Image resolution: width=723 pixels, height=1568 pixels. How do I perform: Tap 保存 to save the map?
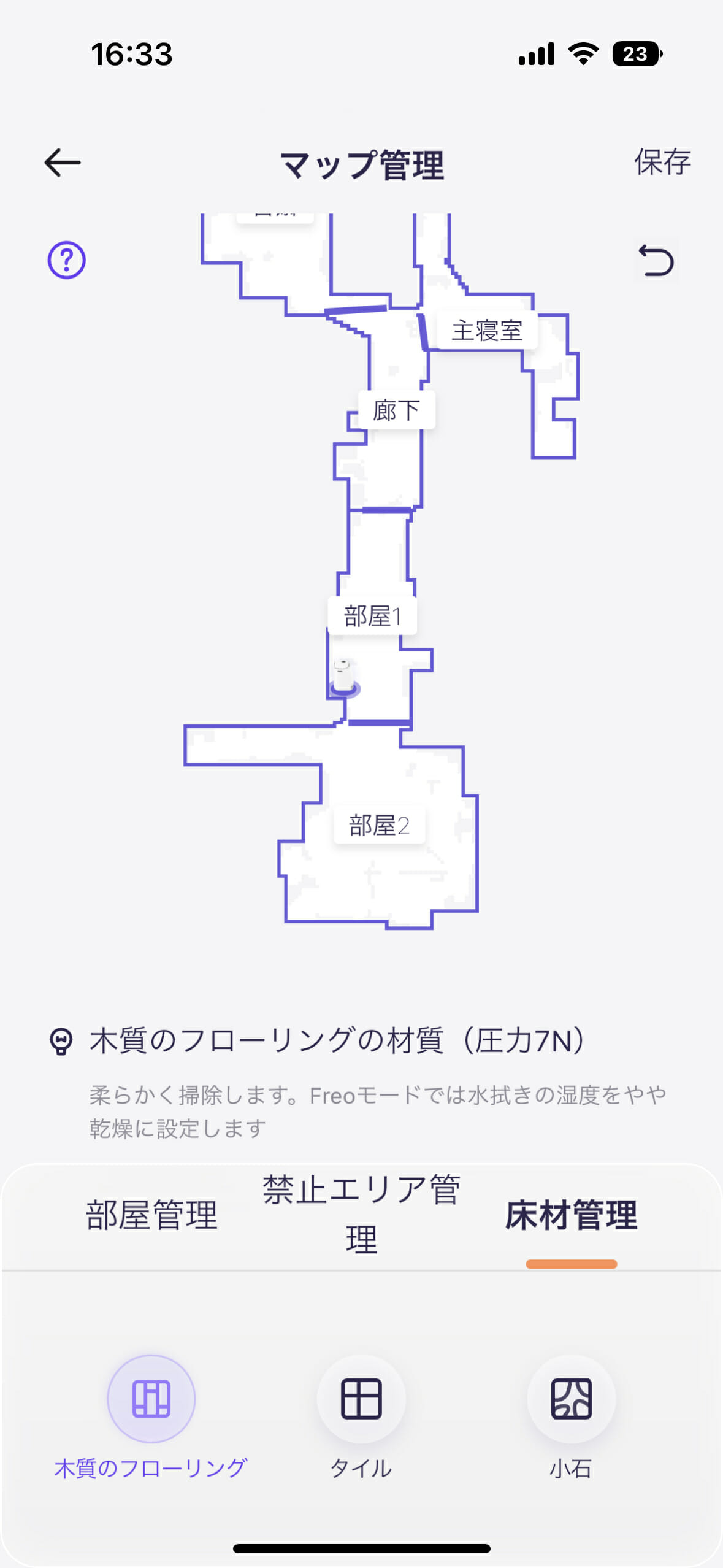point(662,163)
